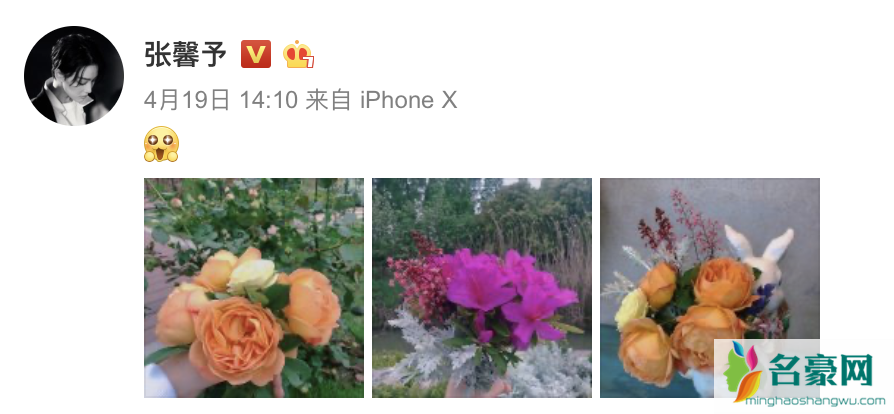Tap the username 张馨予
This screenshot has height=414, width=894.
coord(185,54)
